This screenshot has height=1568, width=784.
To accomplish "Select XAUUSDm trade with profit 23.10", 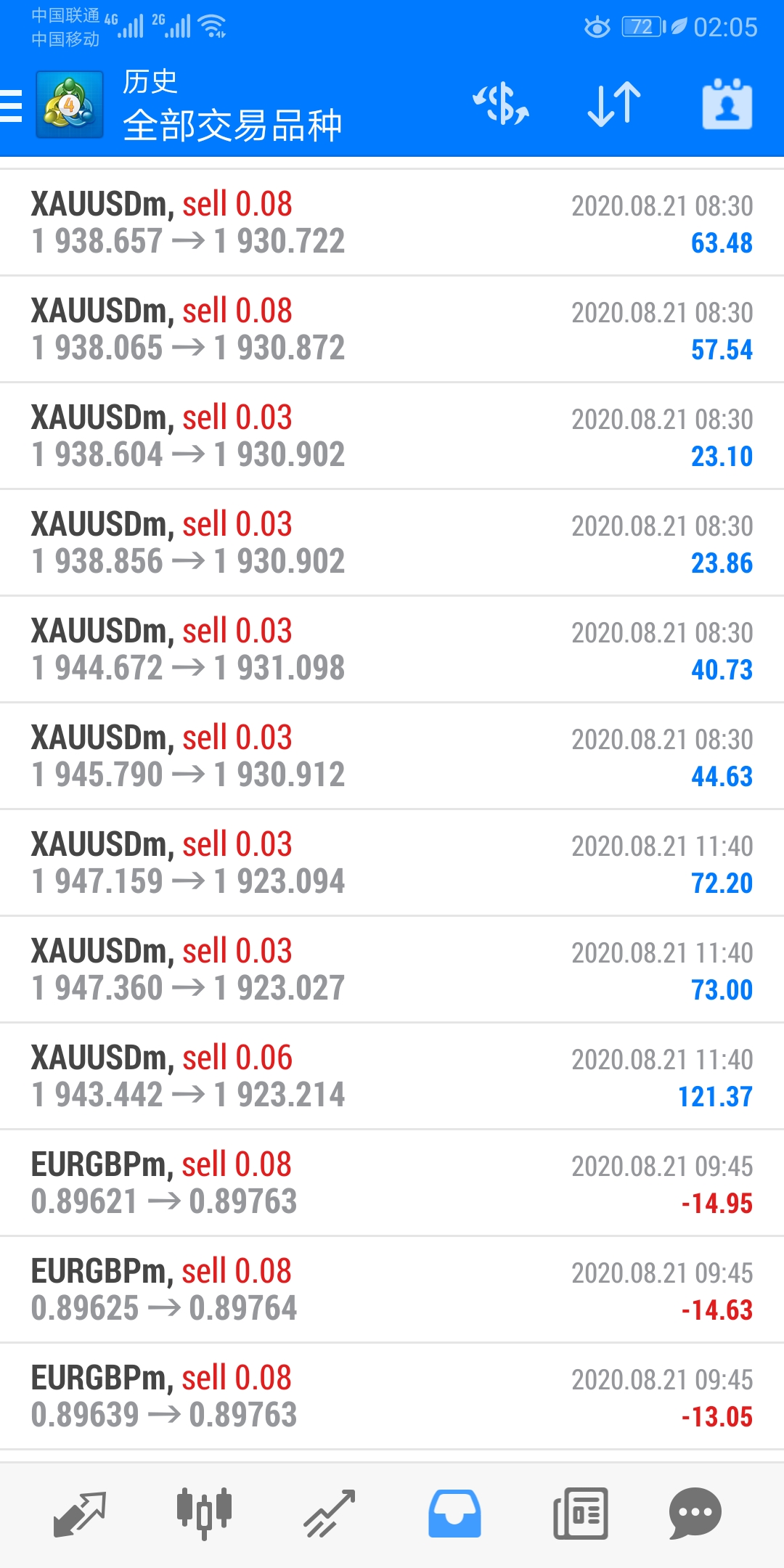I will (x=392, y=436).
